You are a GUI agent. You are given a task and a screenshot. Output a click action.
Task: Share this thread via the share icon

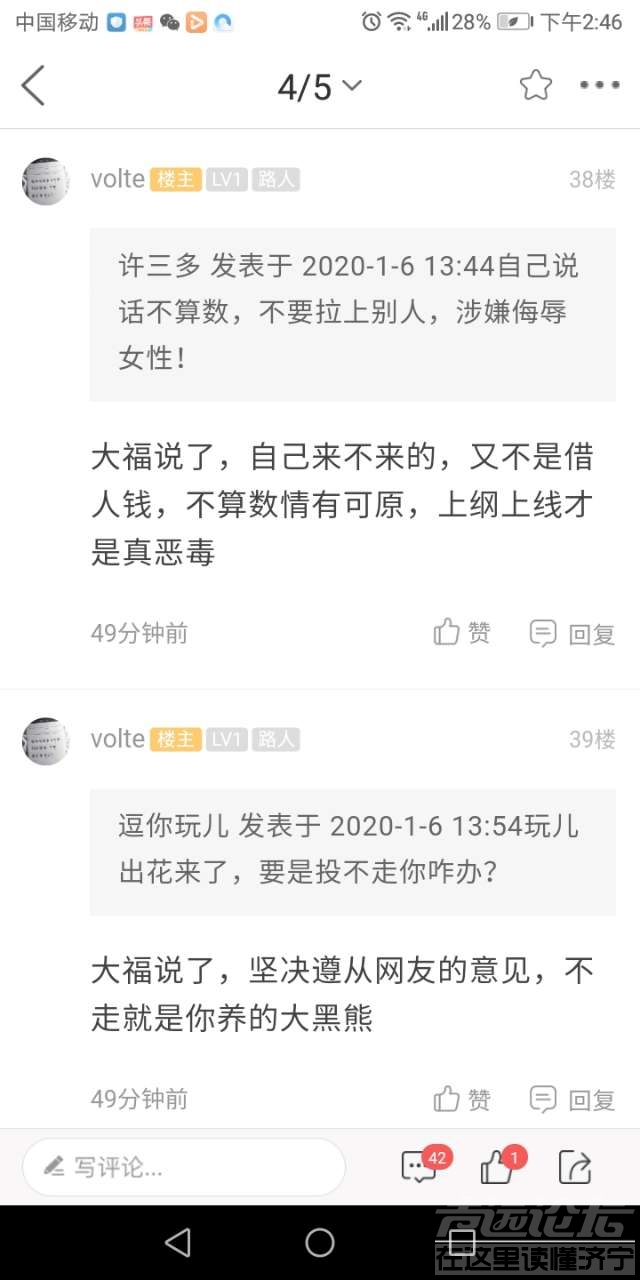click(x=575, y=1166)
